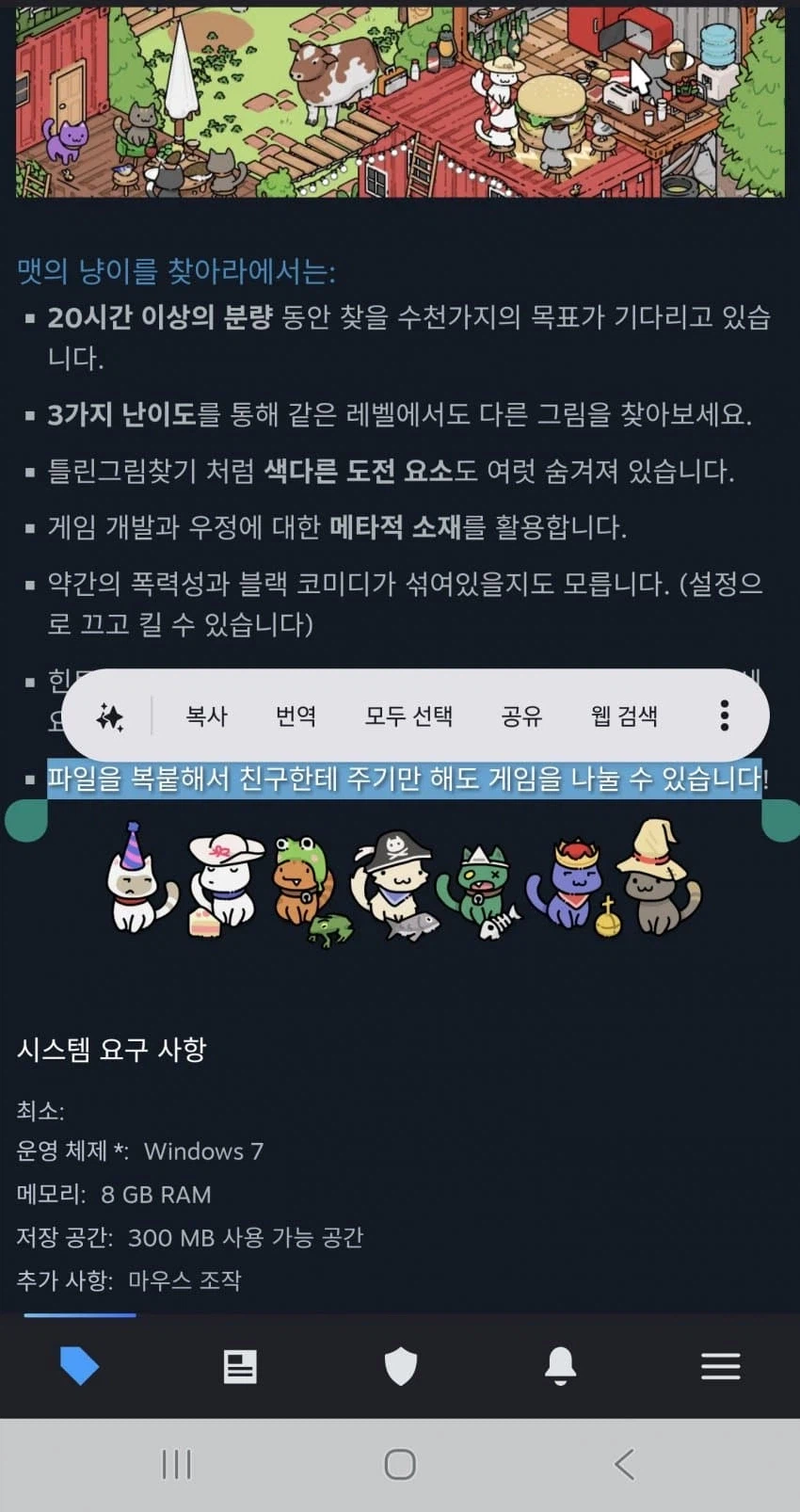Open the three-dot overflow menu in selection toolbar
Viewport: 800px width, 1512px height.
[x=724, y=716]
